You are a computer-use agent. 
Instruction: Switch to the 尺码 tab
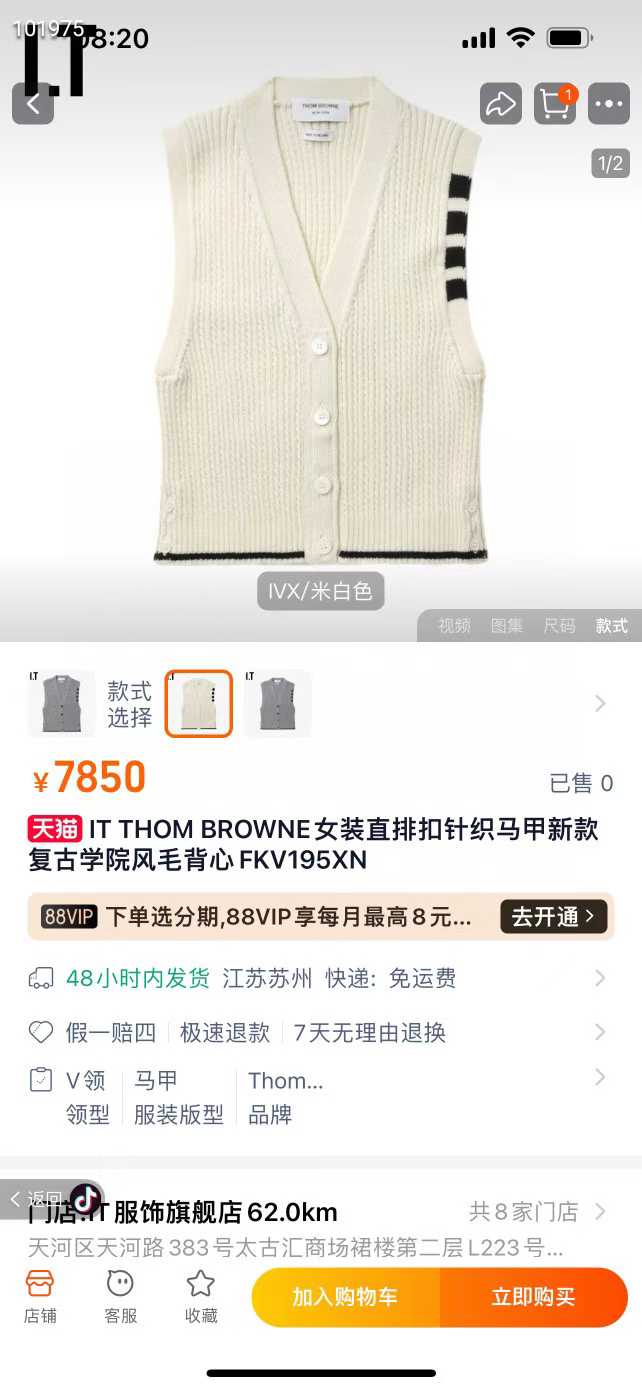(559, 626)
